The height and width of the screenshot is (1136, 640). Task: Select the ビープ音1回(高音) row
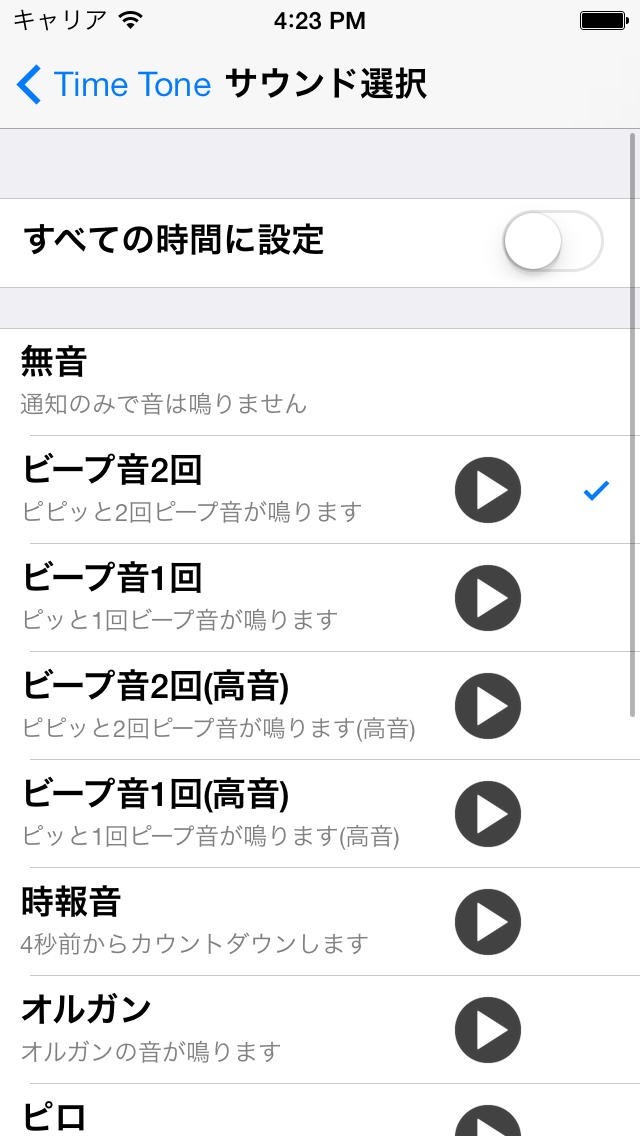coord(200,814)
